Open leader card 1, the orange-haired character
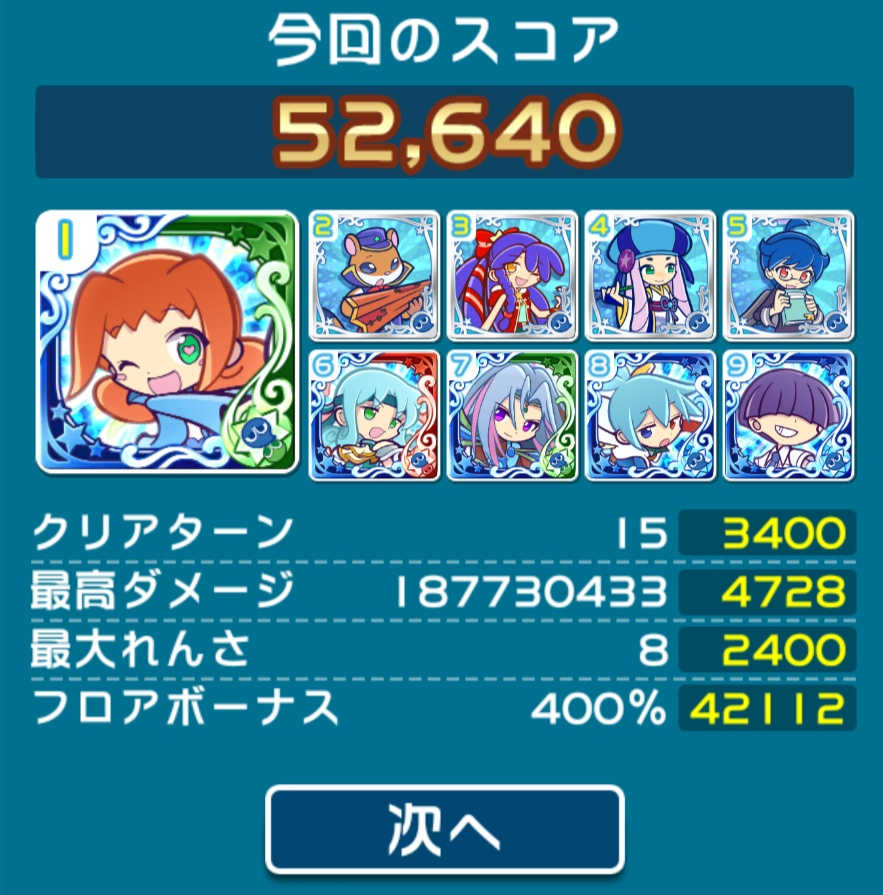 click(167, 342)
